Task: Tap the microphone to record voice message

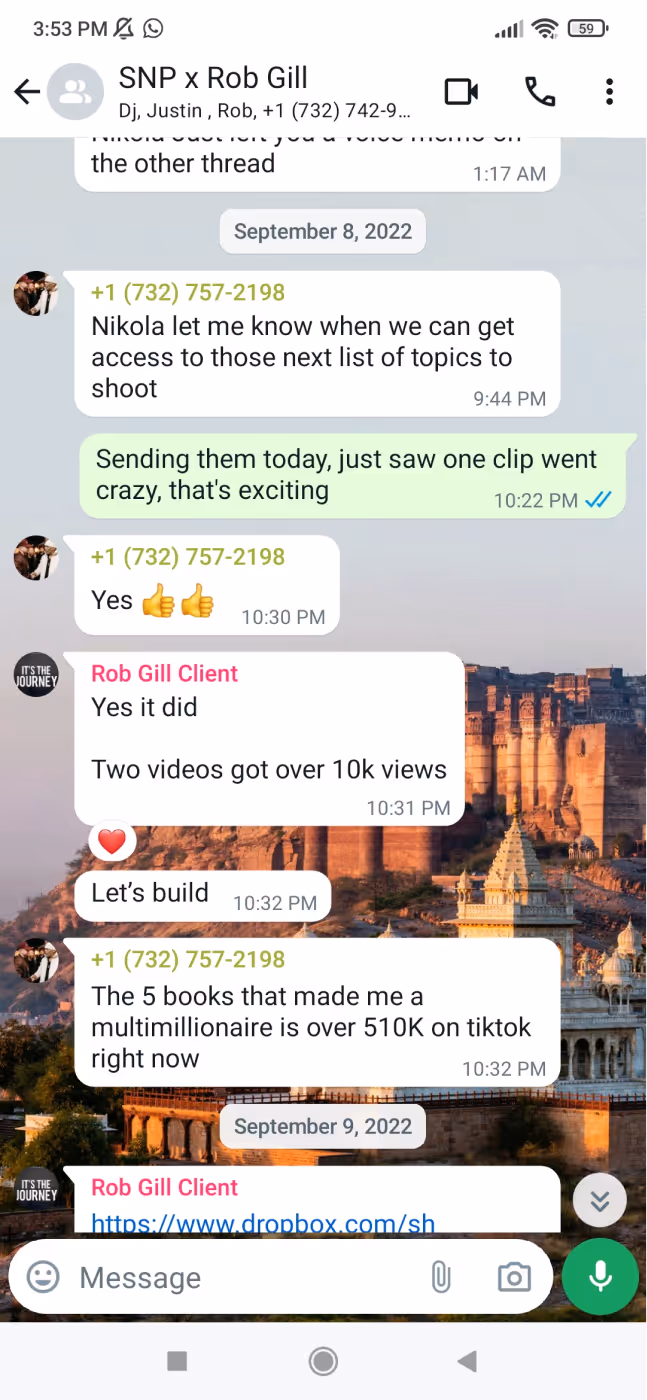Action: click(600, 1277)
